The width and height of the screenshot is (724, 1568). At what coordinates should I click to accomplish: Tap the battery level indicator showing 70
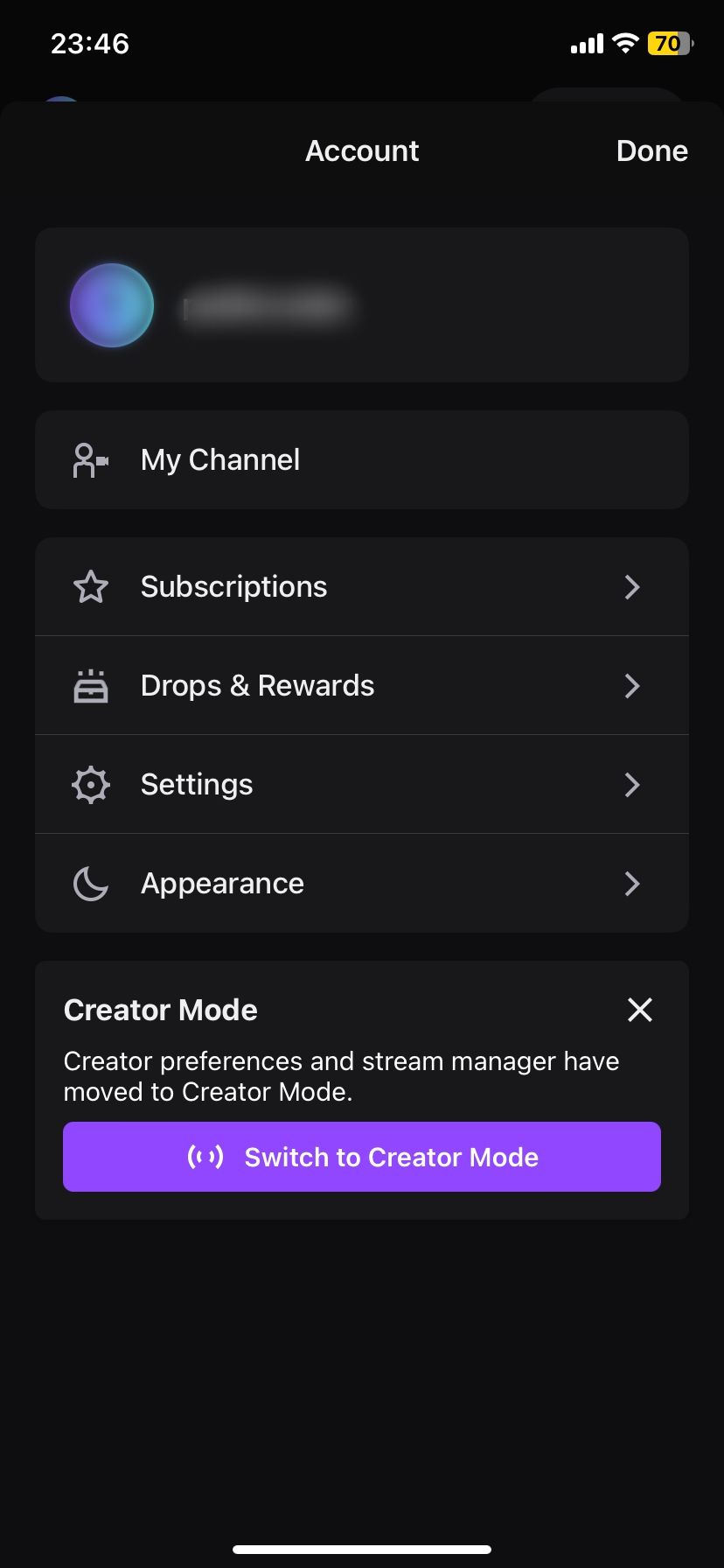coord(668,43)
